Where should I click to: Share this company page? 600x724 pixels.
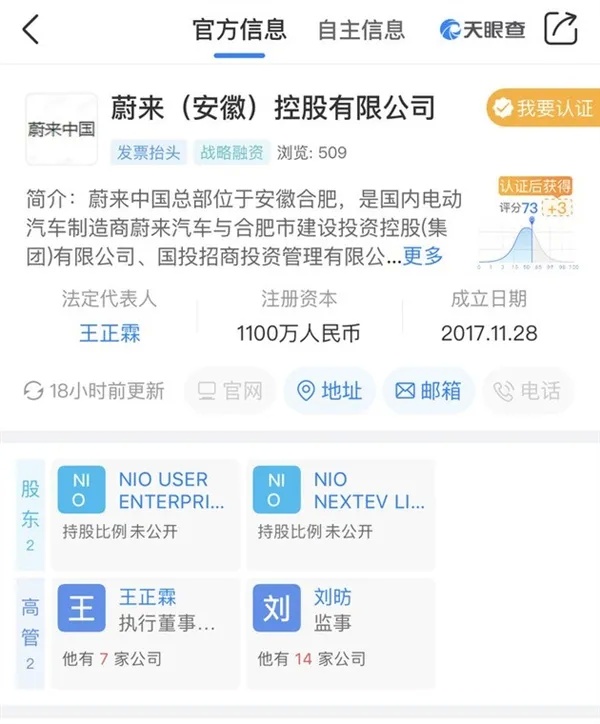tap(561, 28)
